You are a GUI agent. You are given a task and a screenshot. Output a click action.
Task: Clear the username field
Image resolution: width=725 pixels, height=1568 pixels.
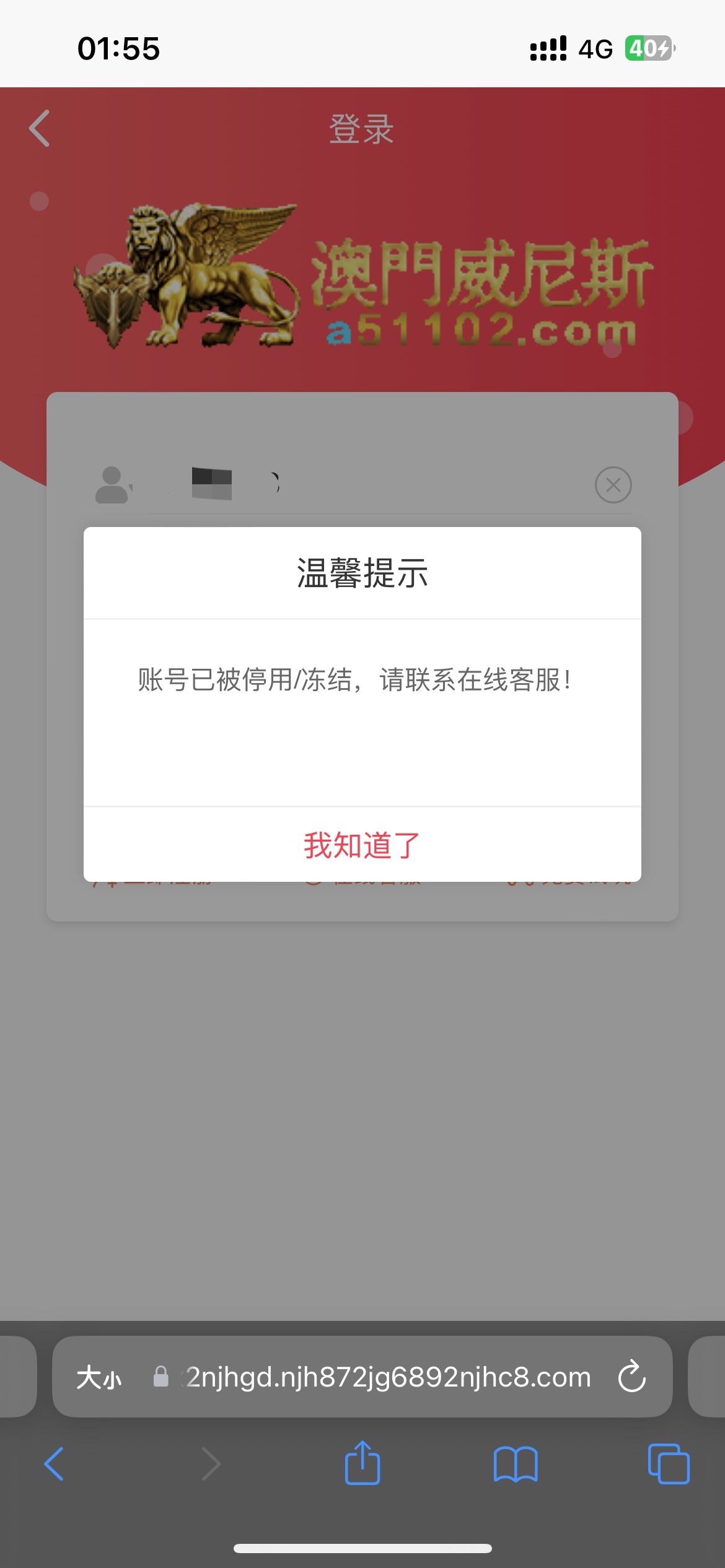(613, 485)
